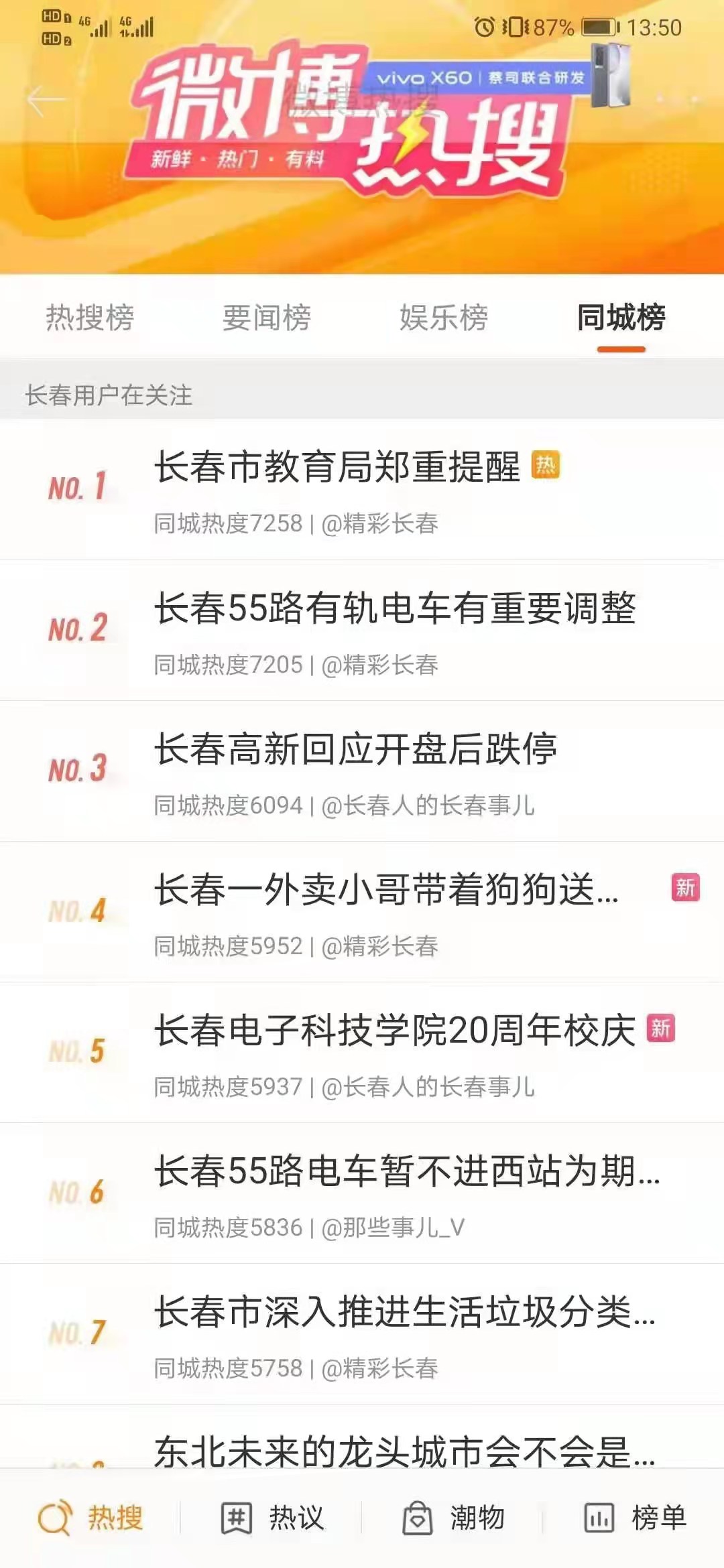Switch to 热议 in the bottom bar
The image size is (724, 1568).
(272, 1518)
